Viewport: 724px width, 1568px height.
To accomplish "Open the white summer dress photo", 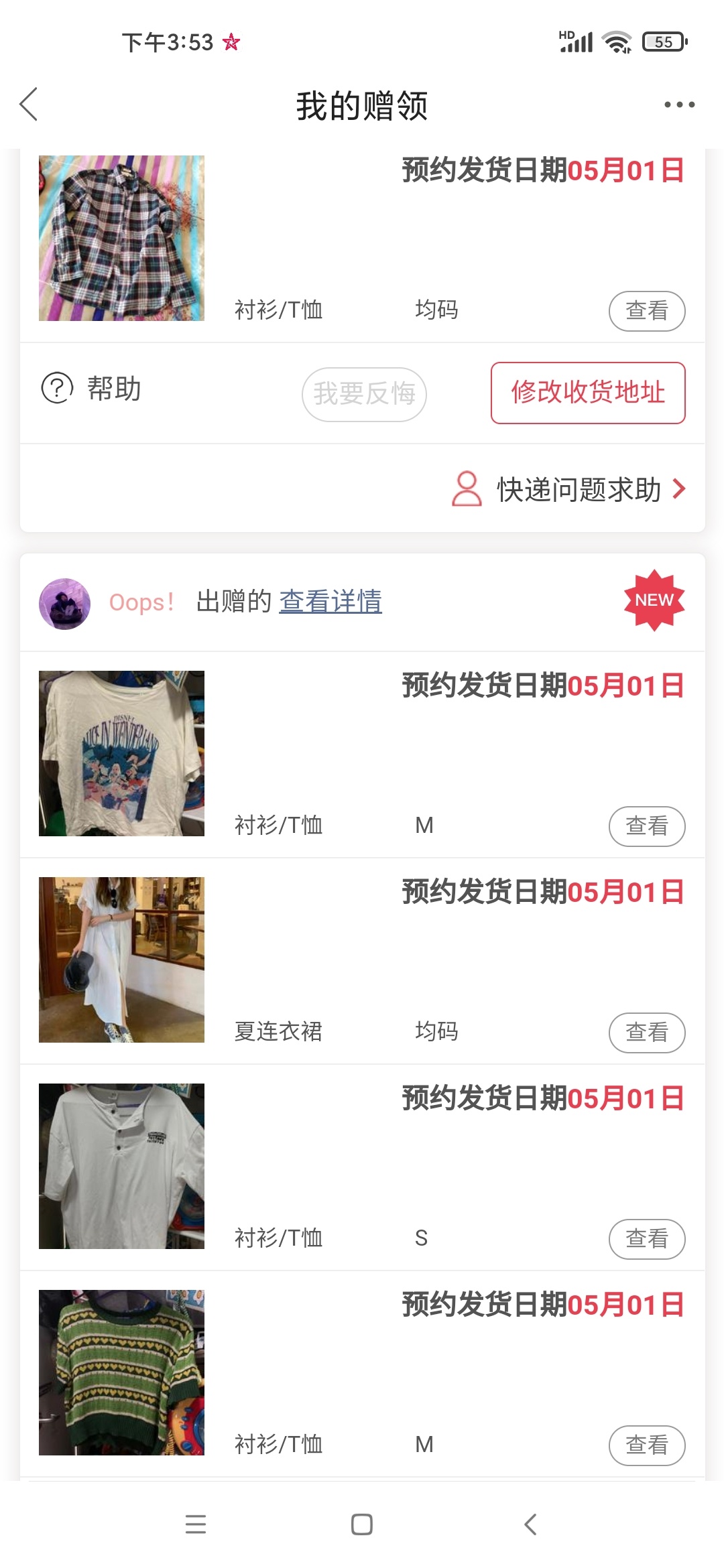I will 121,960.
